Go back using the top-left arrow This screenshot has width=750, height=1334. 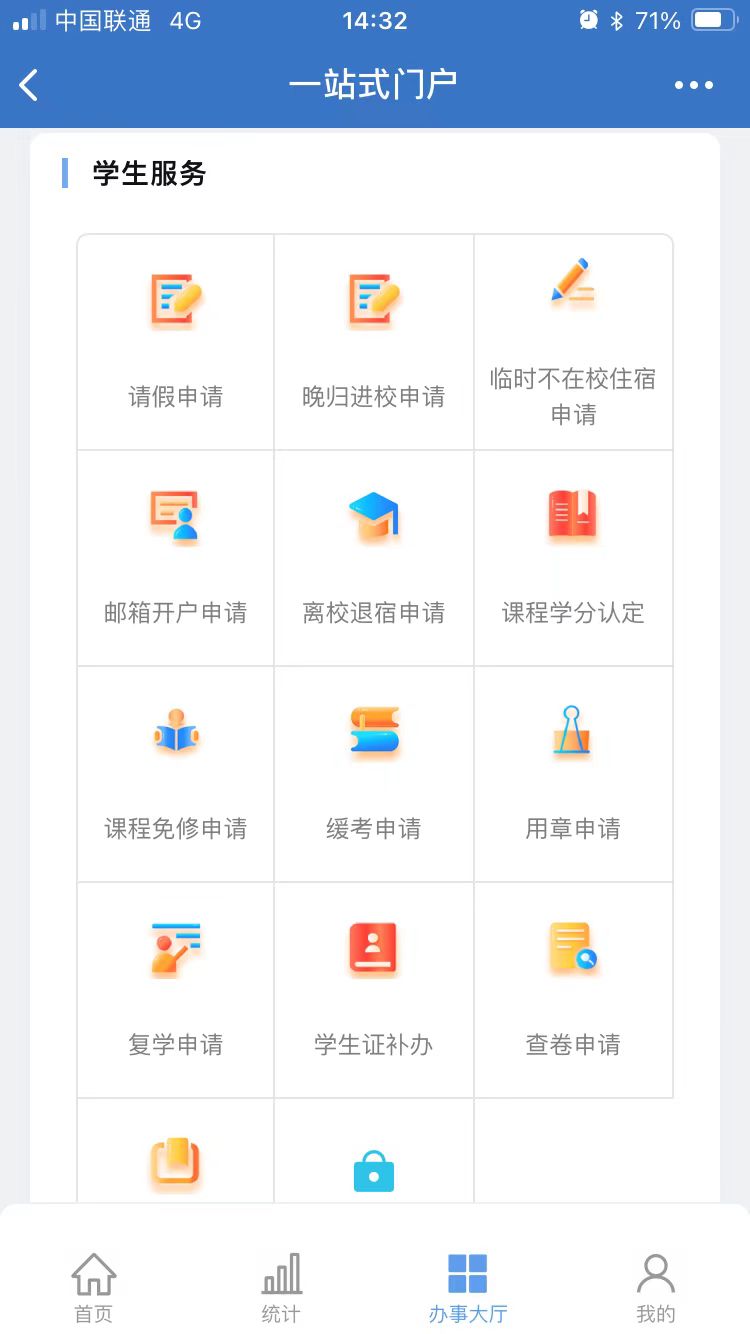coord(29,85)
